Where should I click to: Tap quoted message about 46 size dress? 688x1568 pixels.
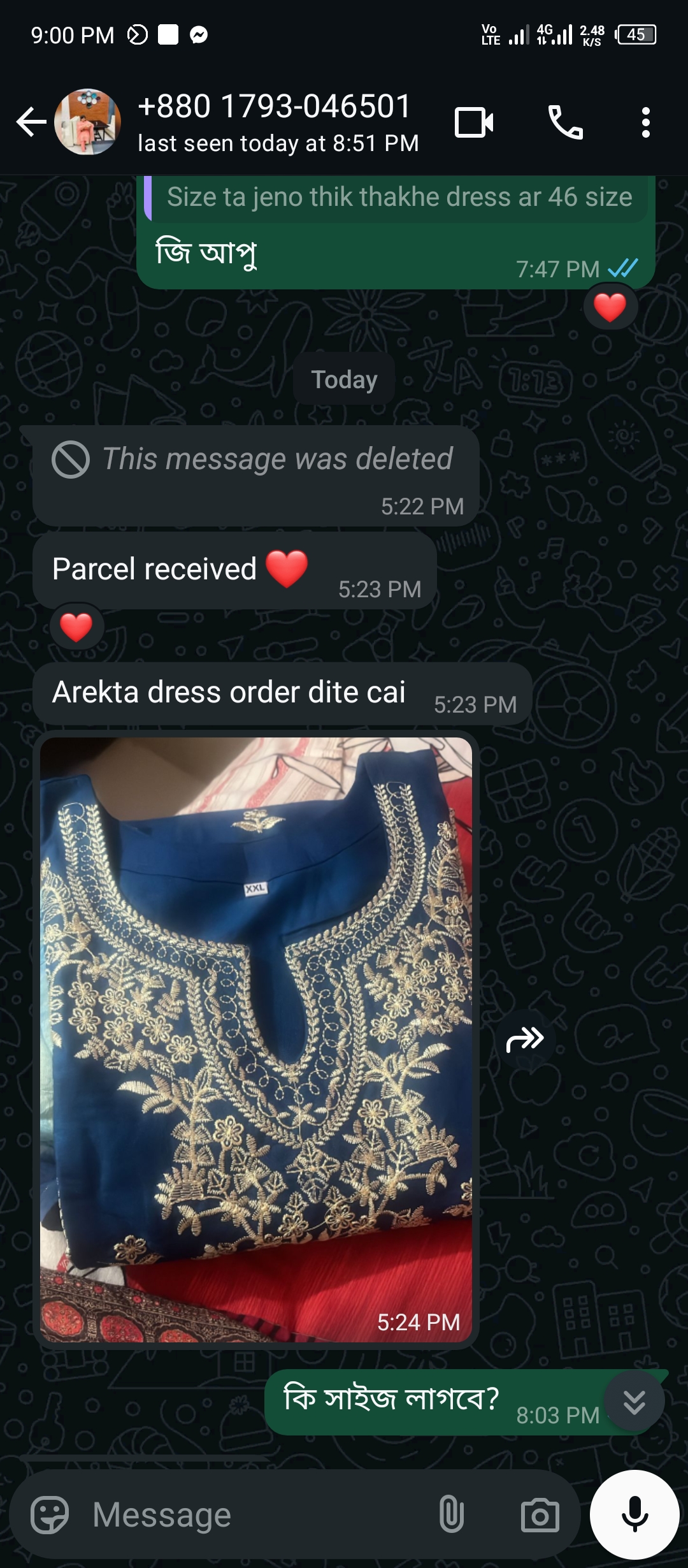399,198
